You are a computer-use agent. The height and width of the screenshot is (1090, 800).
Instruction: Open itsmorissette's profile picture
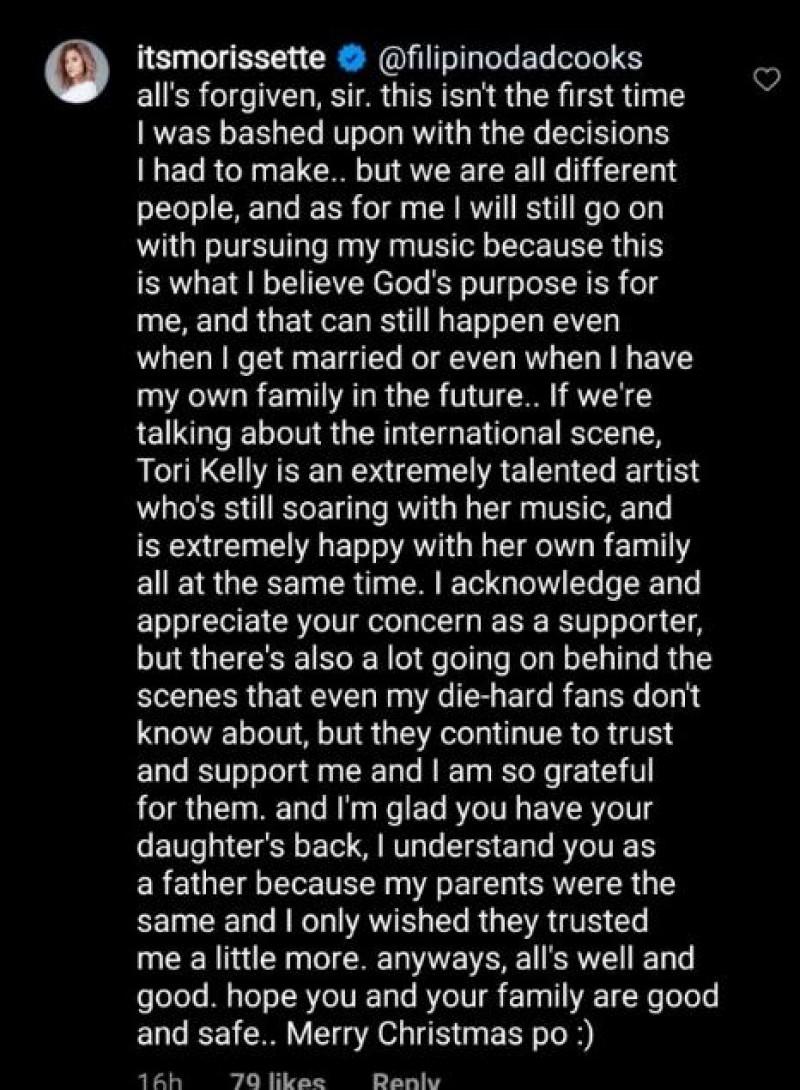tap(77, 72)
